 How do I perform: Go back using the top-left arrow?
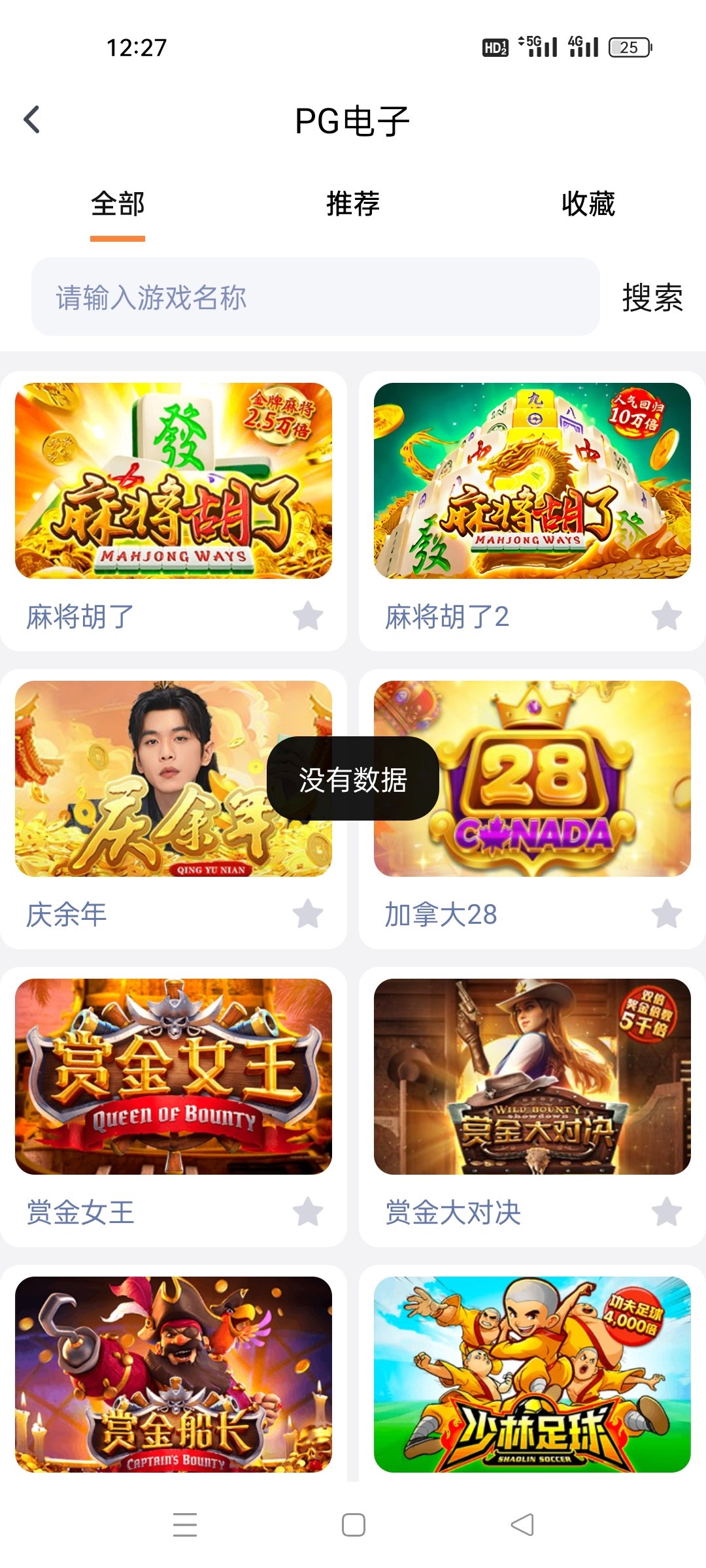click(x=31, y=120)
